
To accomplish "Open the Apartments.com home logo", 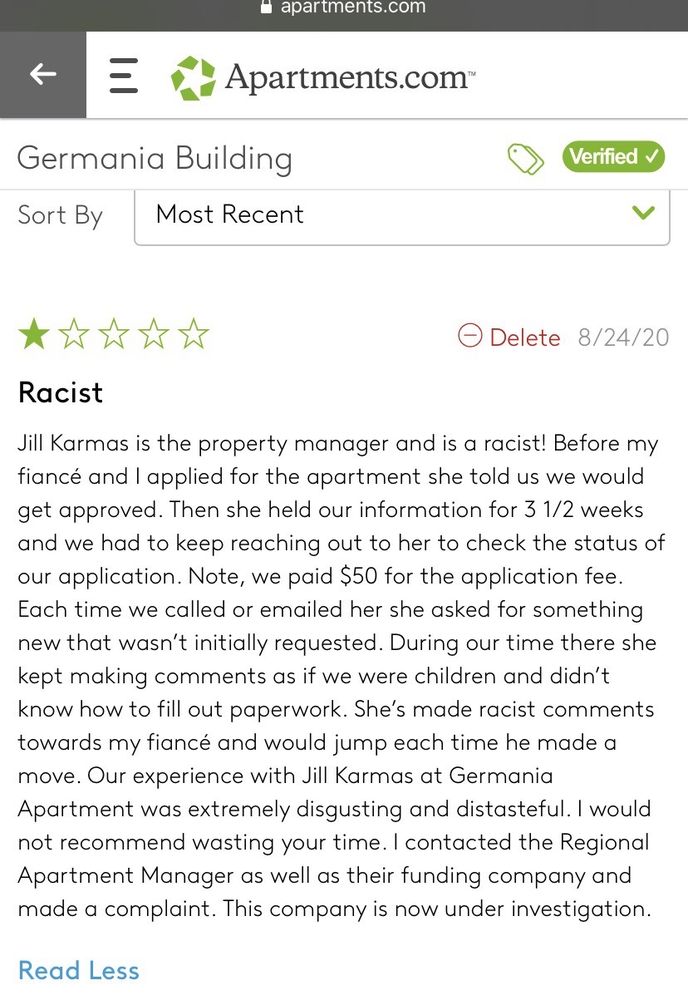I will (x=322, y=77).
